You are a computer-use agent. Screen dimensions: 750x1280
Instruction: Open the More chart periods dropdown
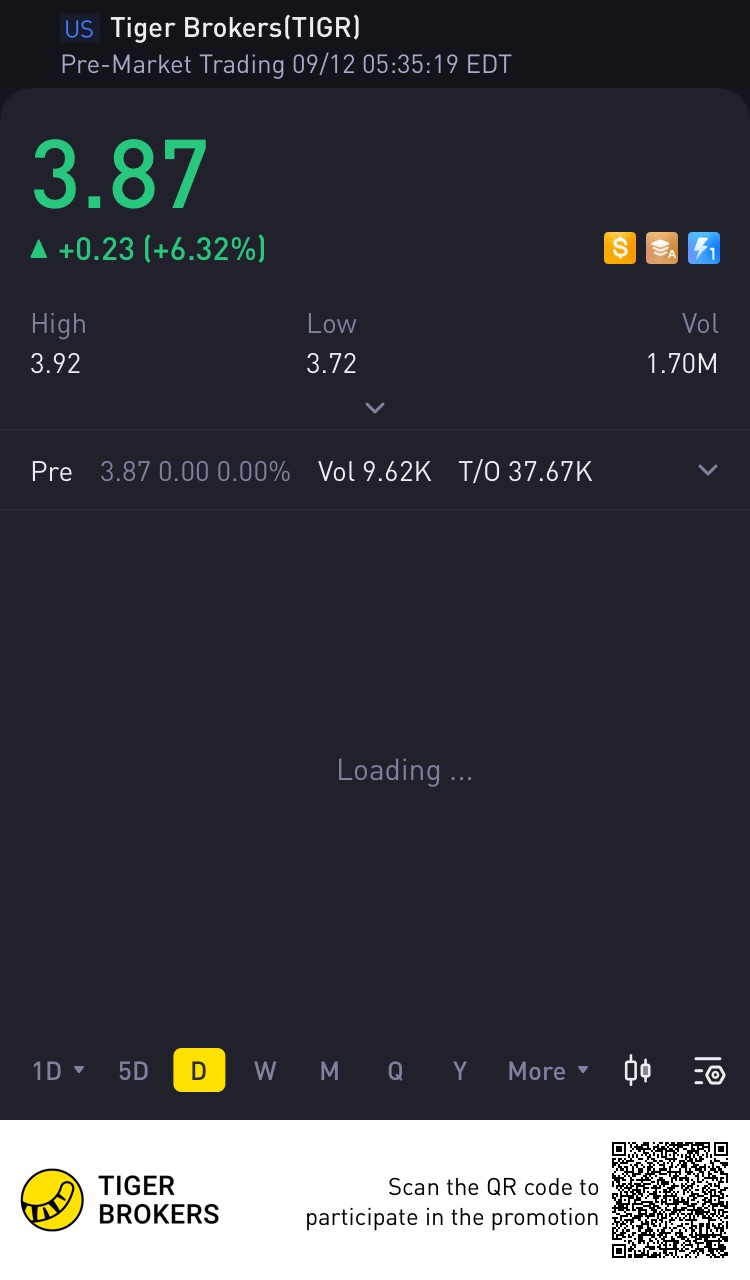click(x=548, y=1071)
